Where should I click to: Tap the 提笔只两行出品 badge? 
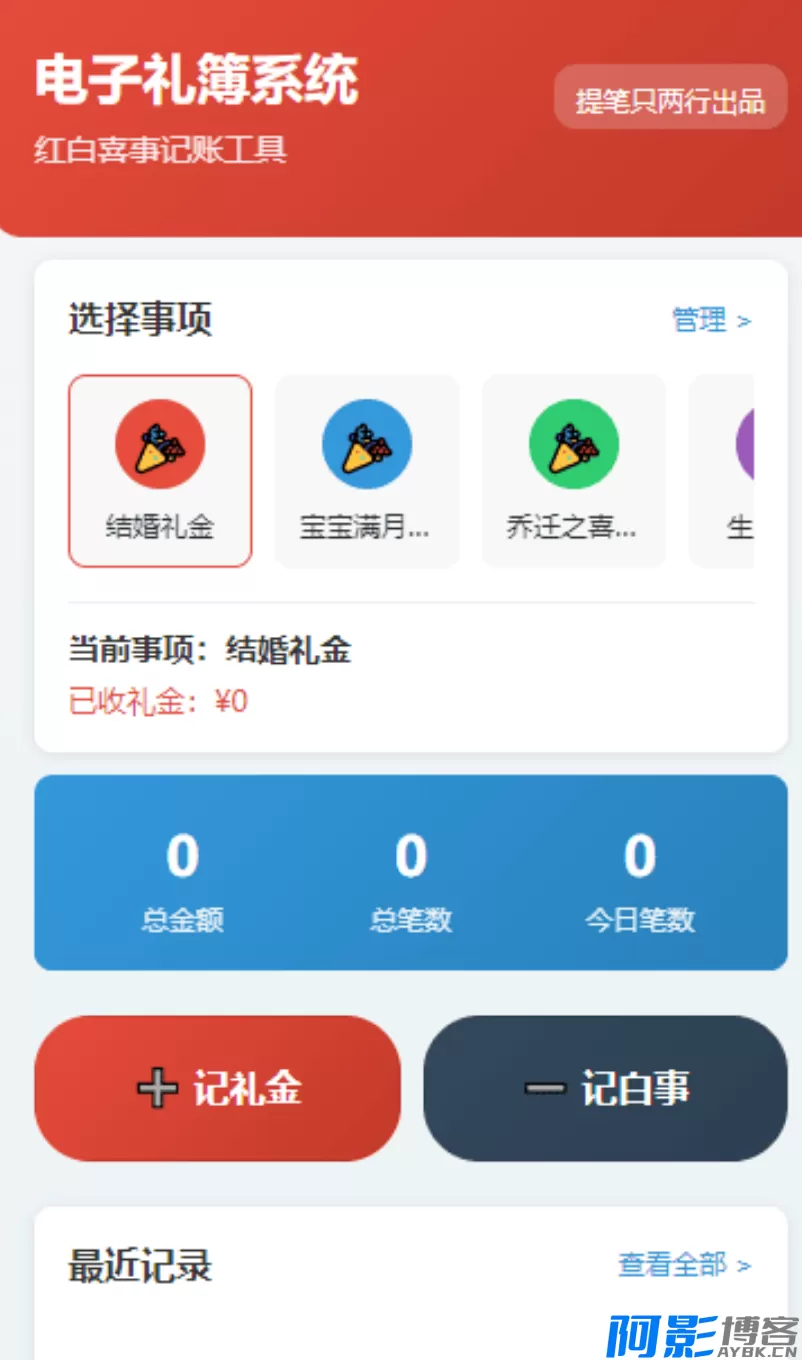[670, 98]
